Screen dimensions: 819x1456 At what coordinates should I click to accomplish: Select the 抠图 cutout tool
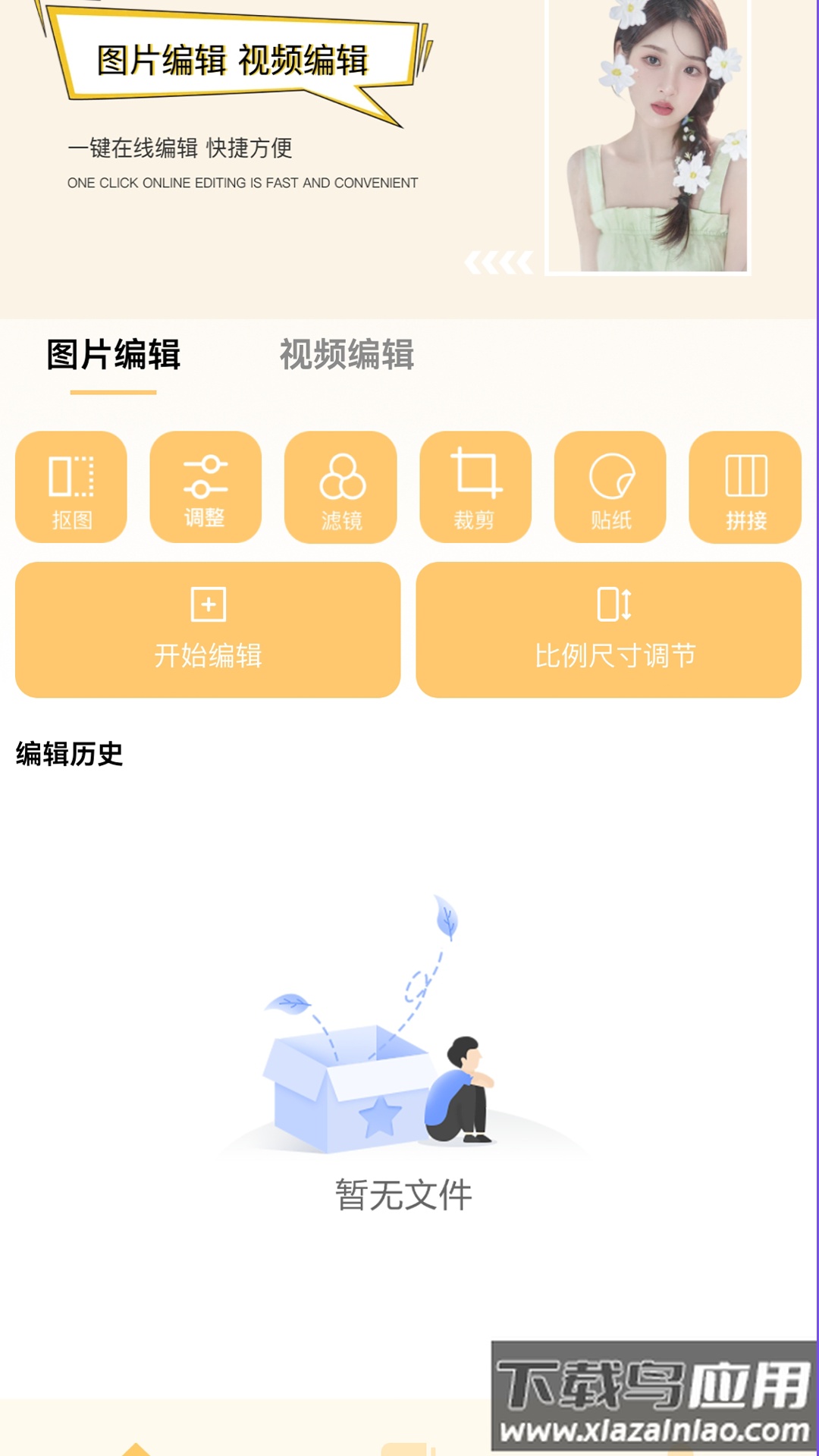71,488
